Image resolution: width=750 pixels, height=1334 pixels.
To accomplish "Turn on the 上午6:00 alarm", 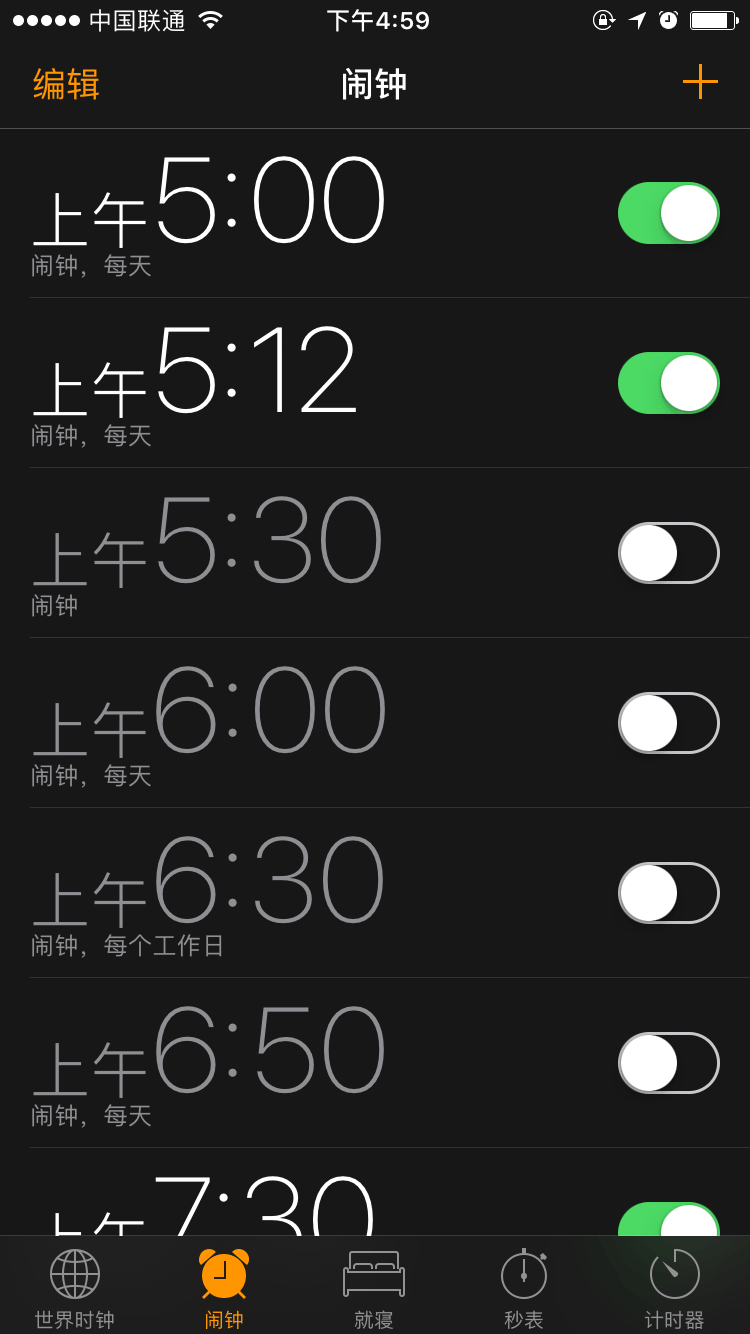I will [669, 723].
